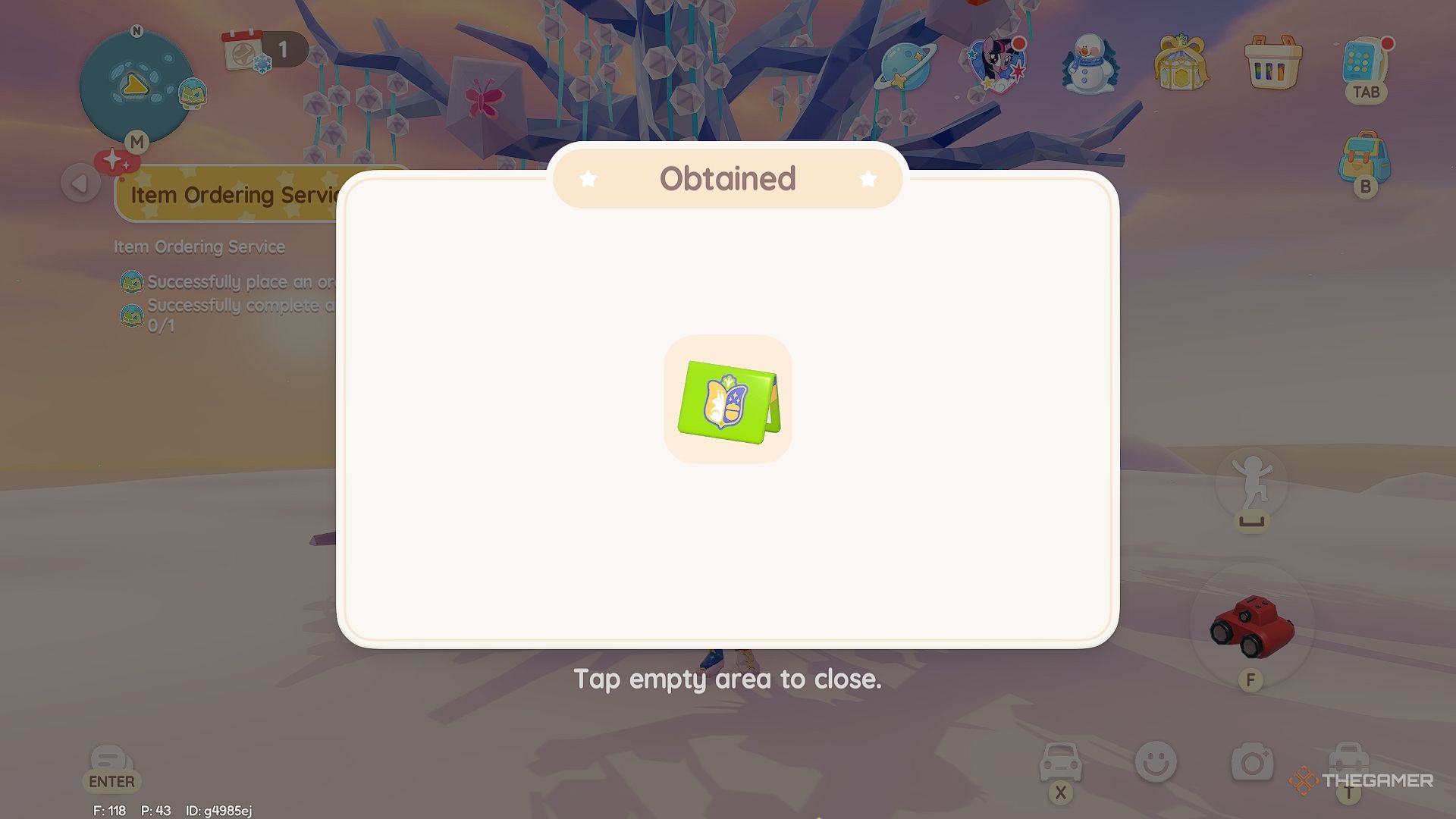The width and height of the screenshot is (1456, 819).
Task: Open the shop basket icon
Action: [1273, 64]
